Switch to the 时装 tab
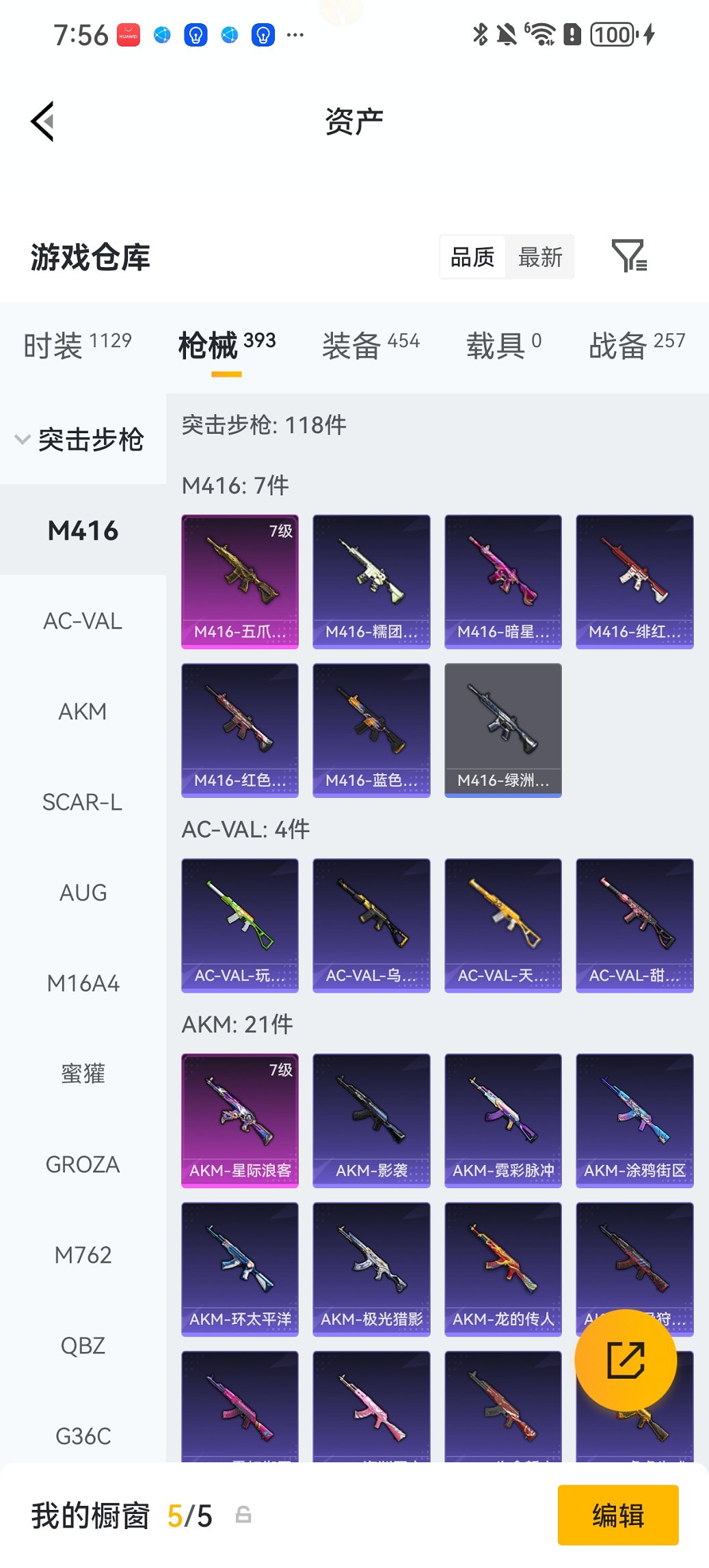The image size is (709, 1568). [77, 345]
